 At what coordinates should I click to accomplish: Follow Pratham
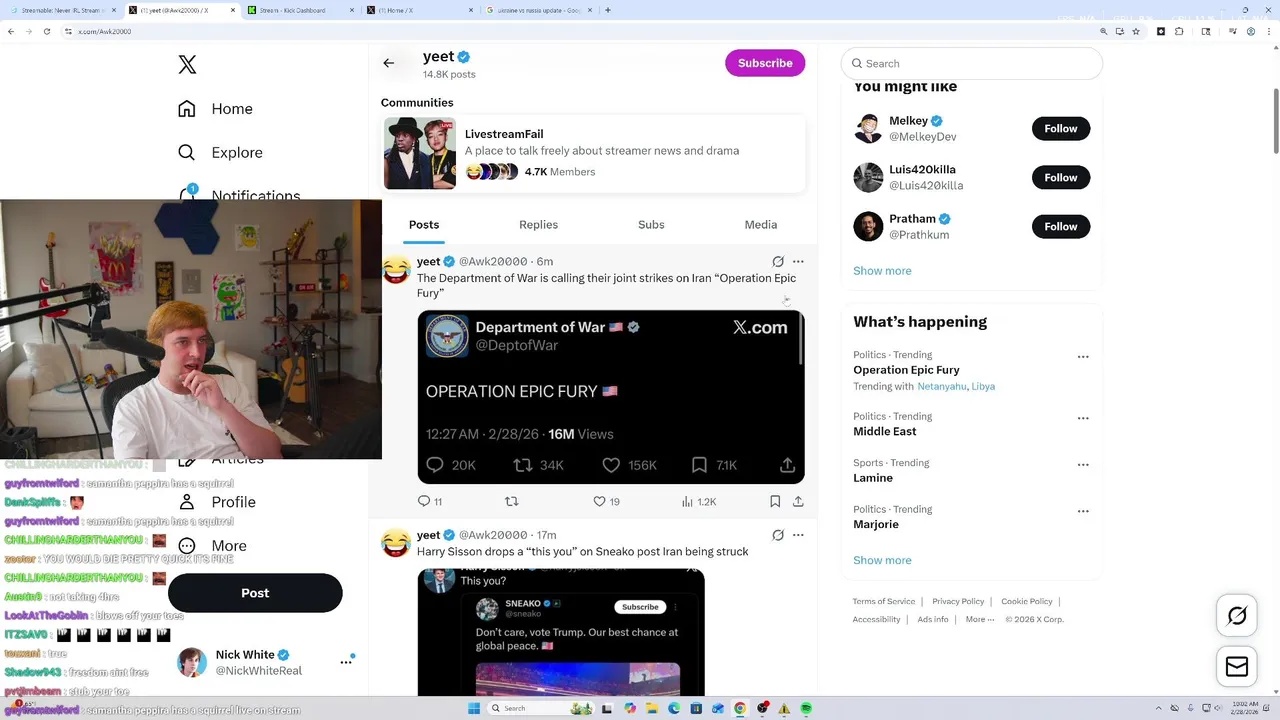click(1060, 227)
